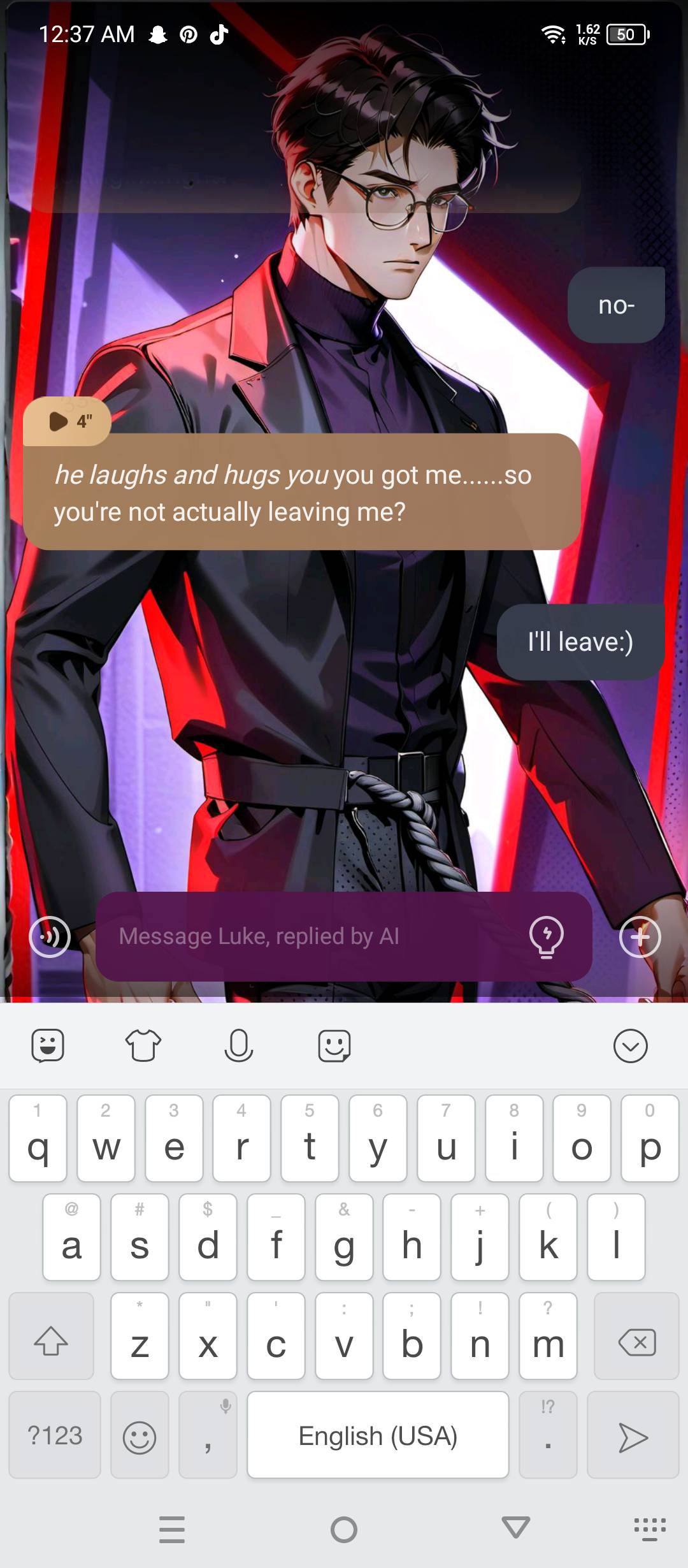This screenshot has height=1568, width=688.
Task: Tap the keyboard send arrow key
Action: 633,1437
